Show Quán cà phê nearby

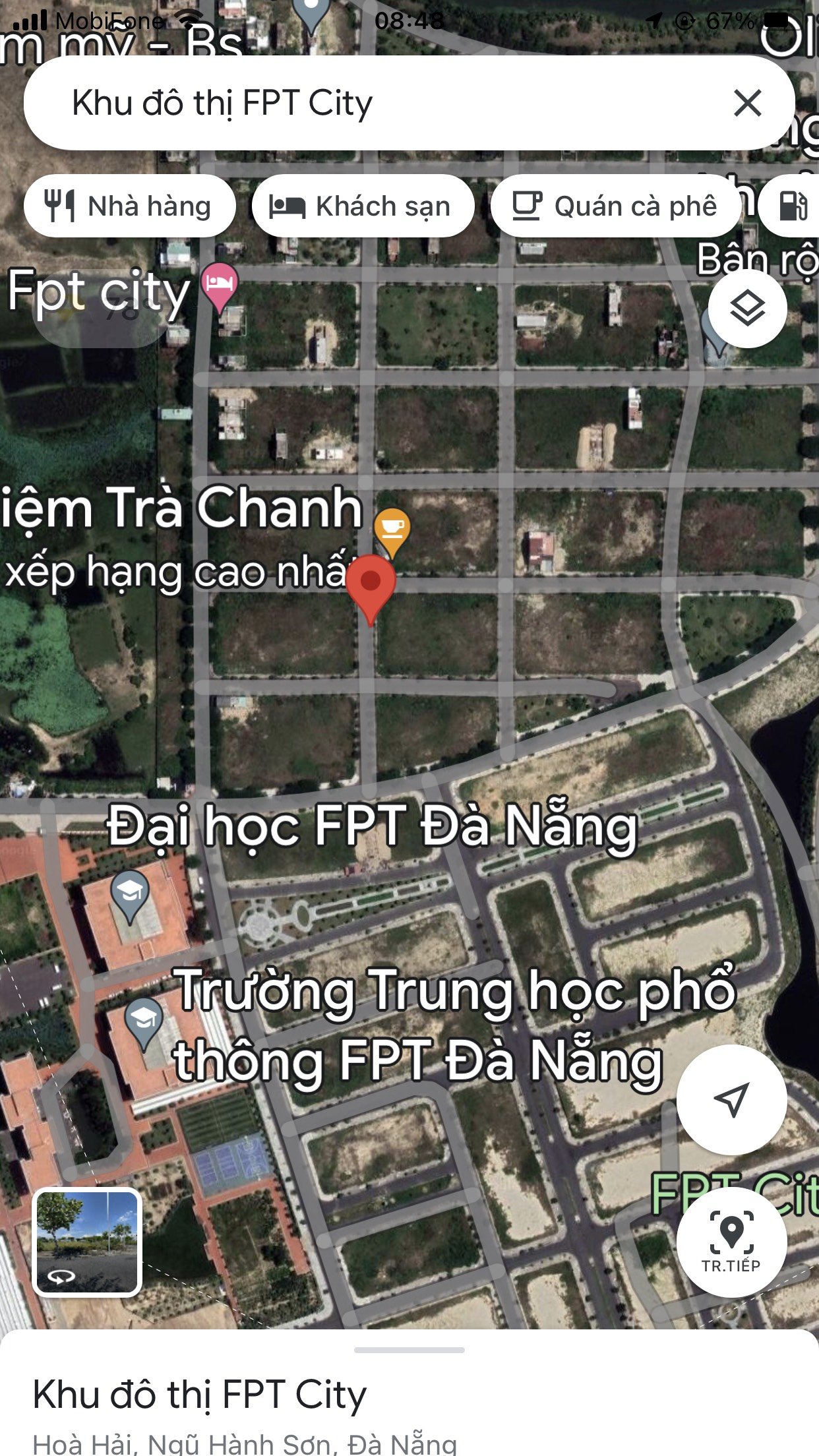pos(615,206)
